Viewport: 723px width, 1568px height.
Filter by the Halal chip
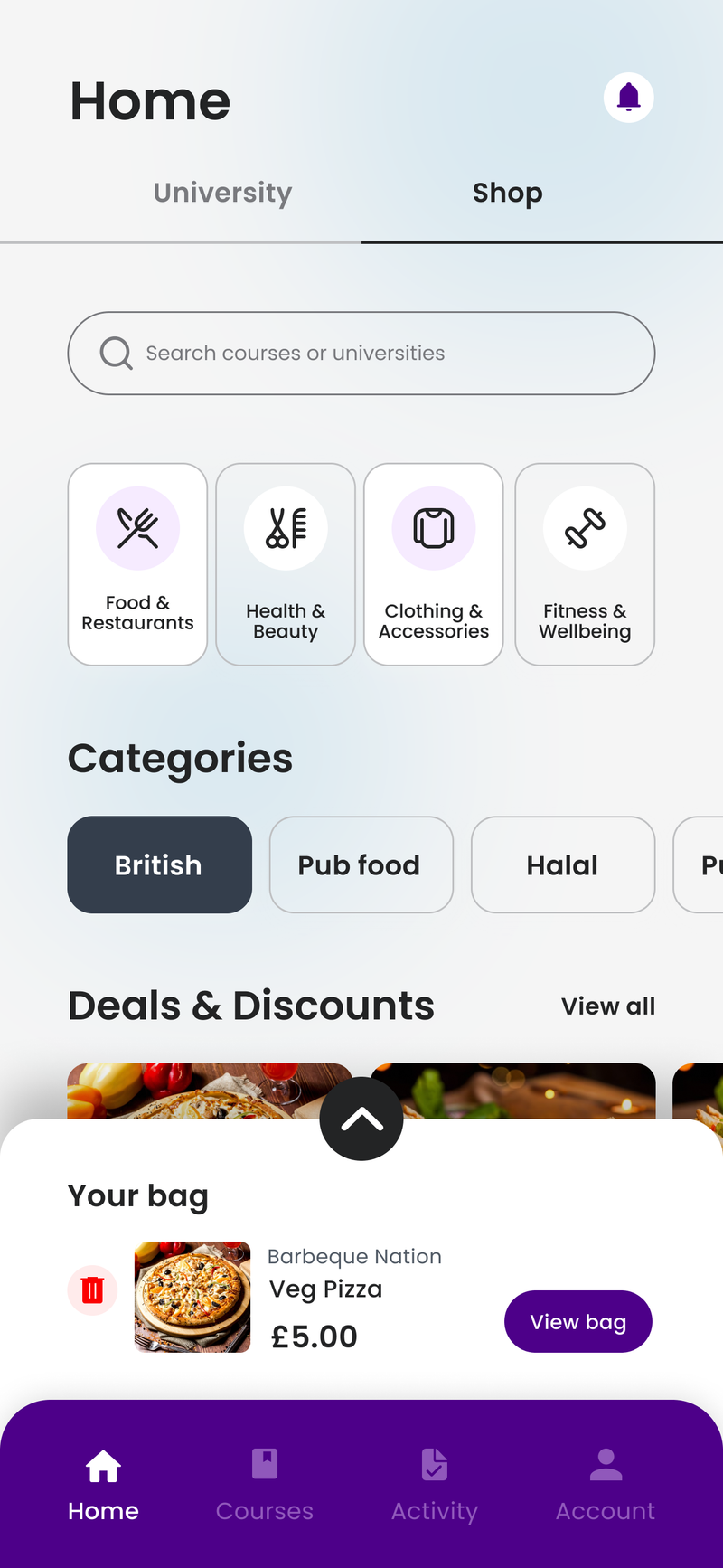click(562, 864)
